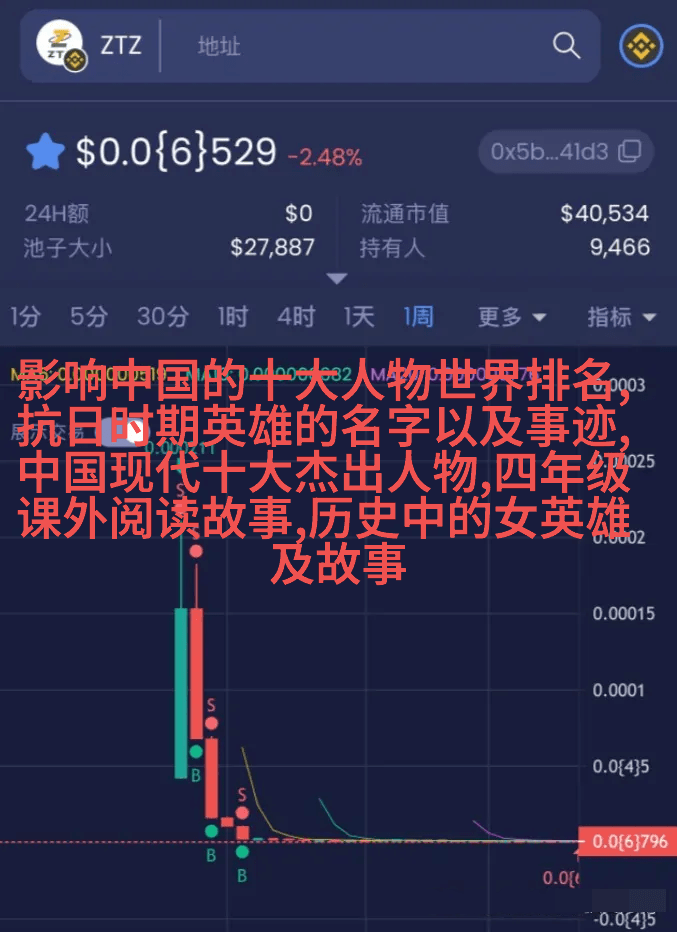
Task: Select the 1周 timeframe
Action: click(x=418, y=317)
